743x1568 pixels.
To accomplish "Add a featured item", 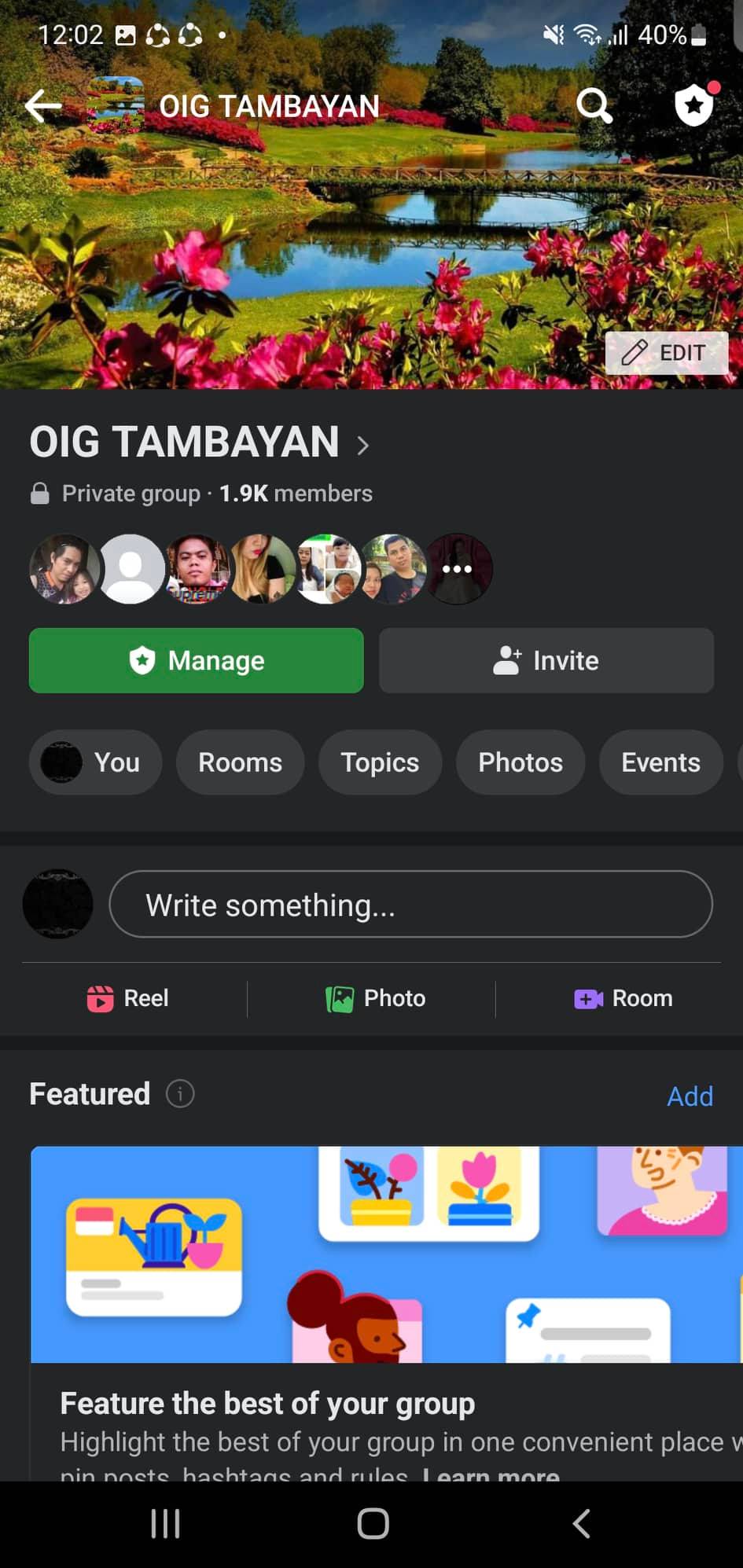I will pos(690,1096).
